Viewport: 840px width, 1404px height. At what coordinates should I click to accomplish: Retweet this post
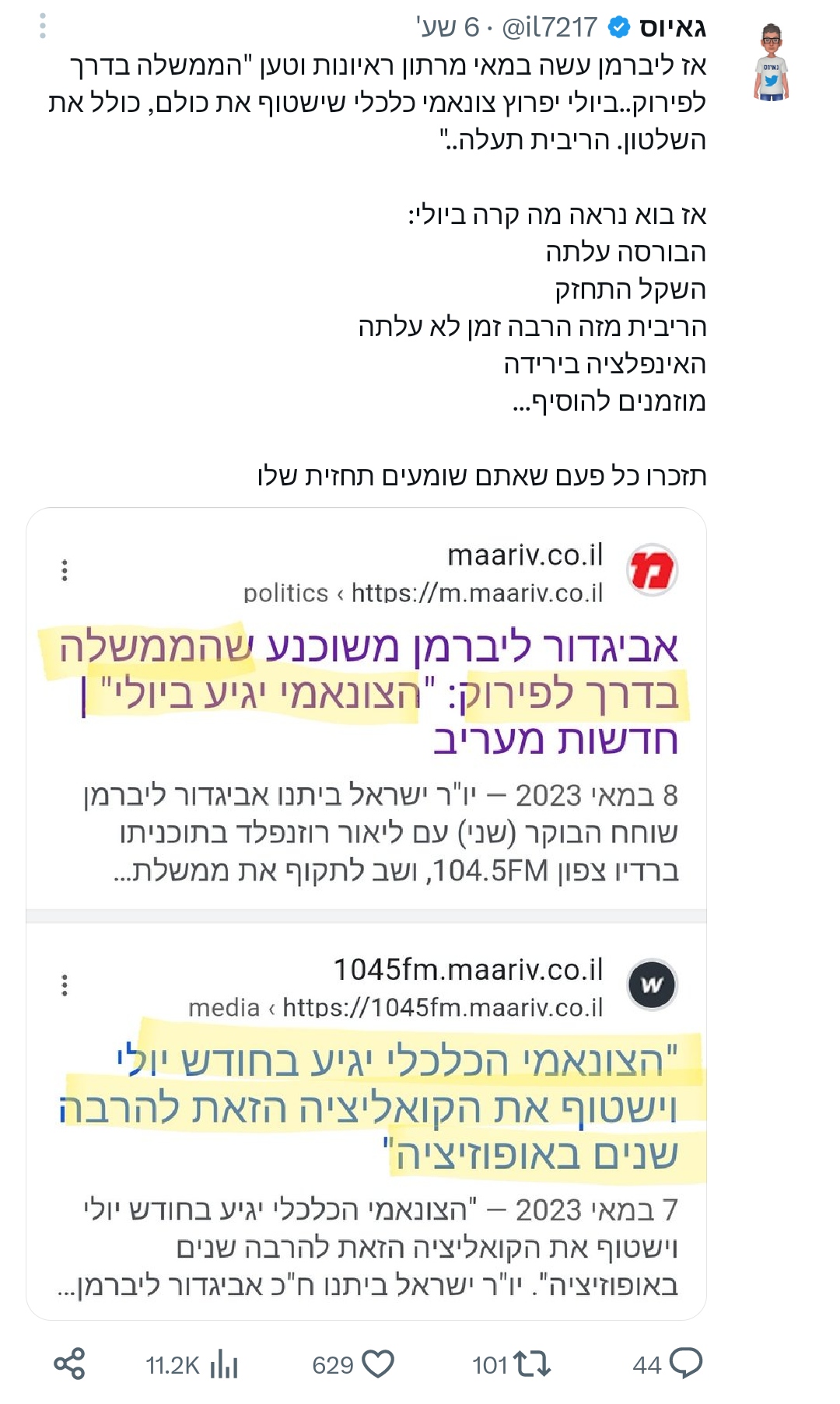click(x=533, y=1364)
